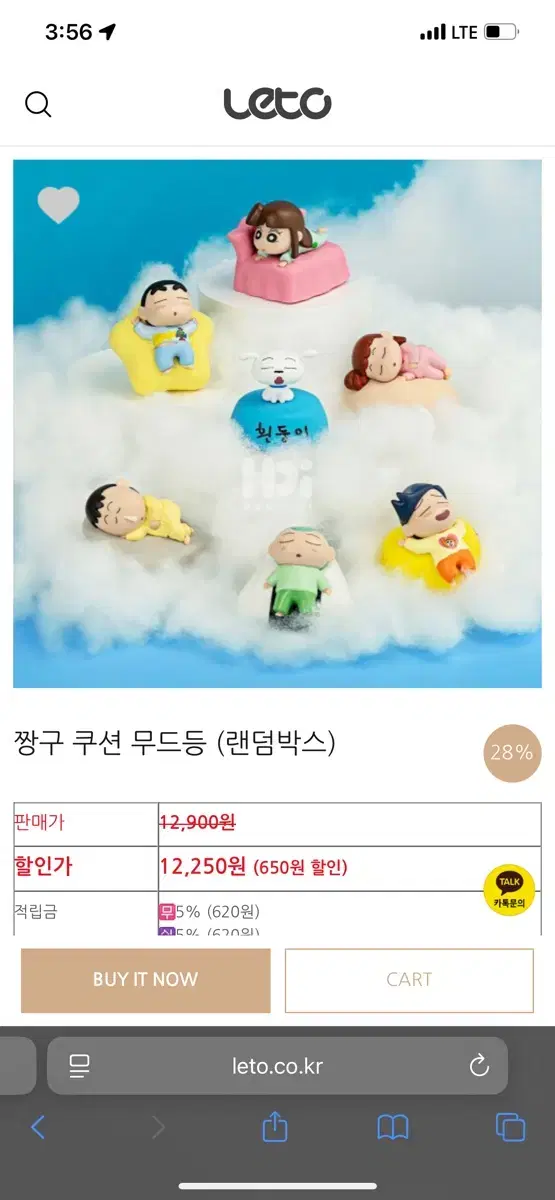Reload the page in Safari
The image size is (555, 1200).
coord(479,1066)
